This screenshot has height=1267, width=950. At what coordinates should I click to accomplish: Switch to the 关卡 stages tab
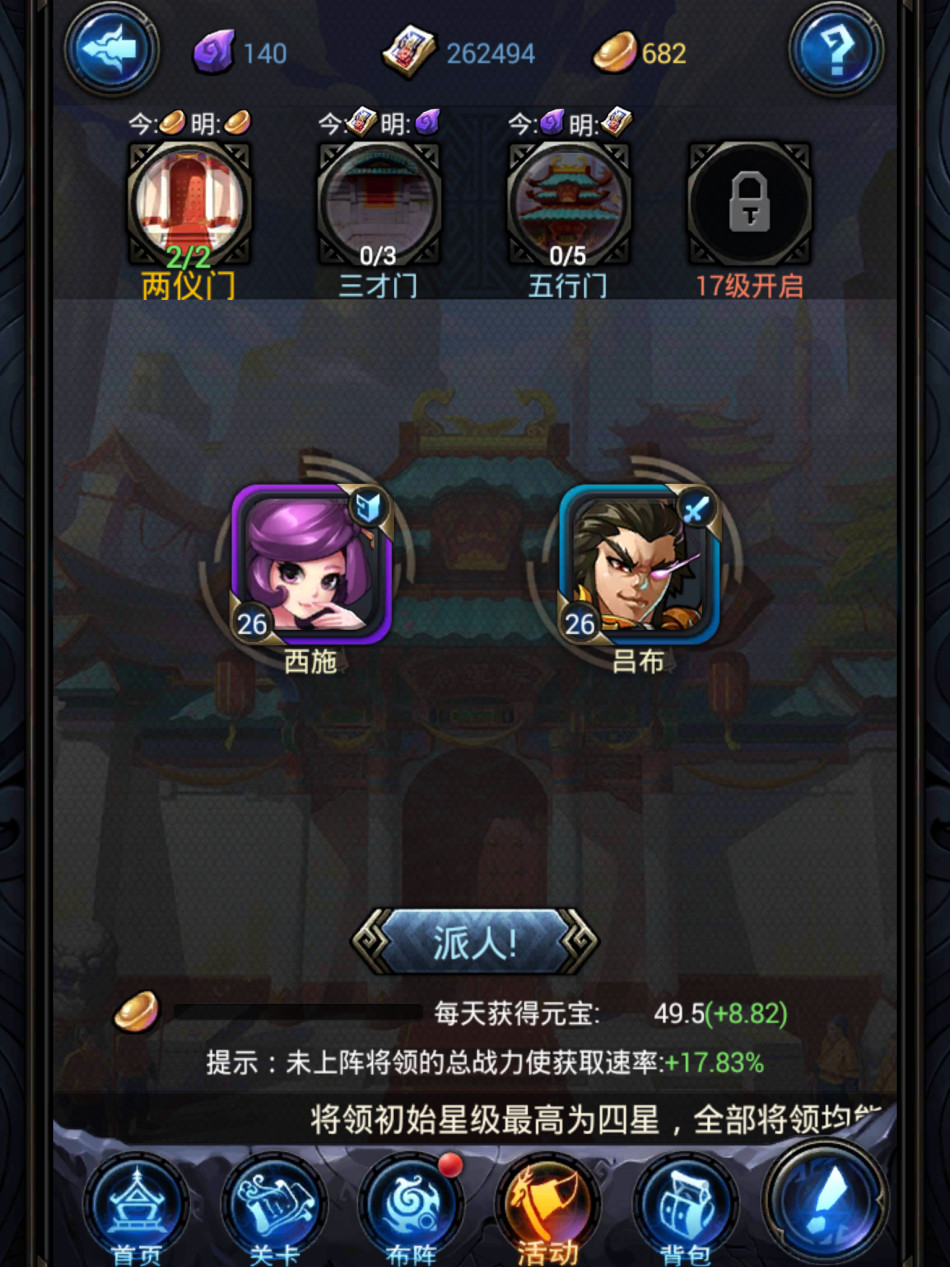(x=273, y=1207)
